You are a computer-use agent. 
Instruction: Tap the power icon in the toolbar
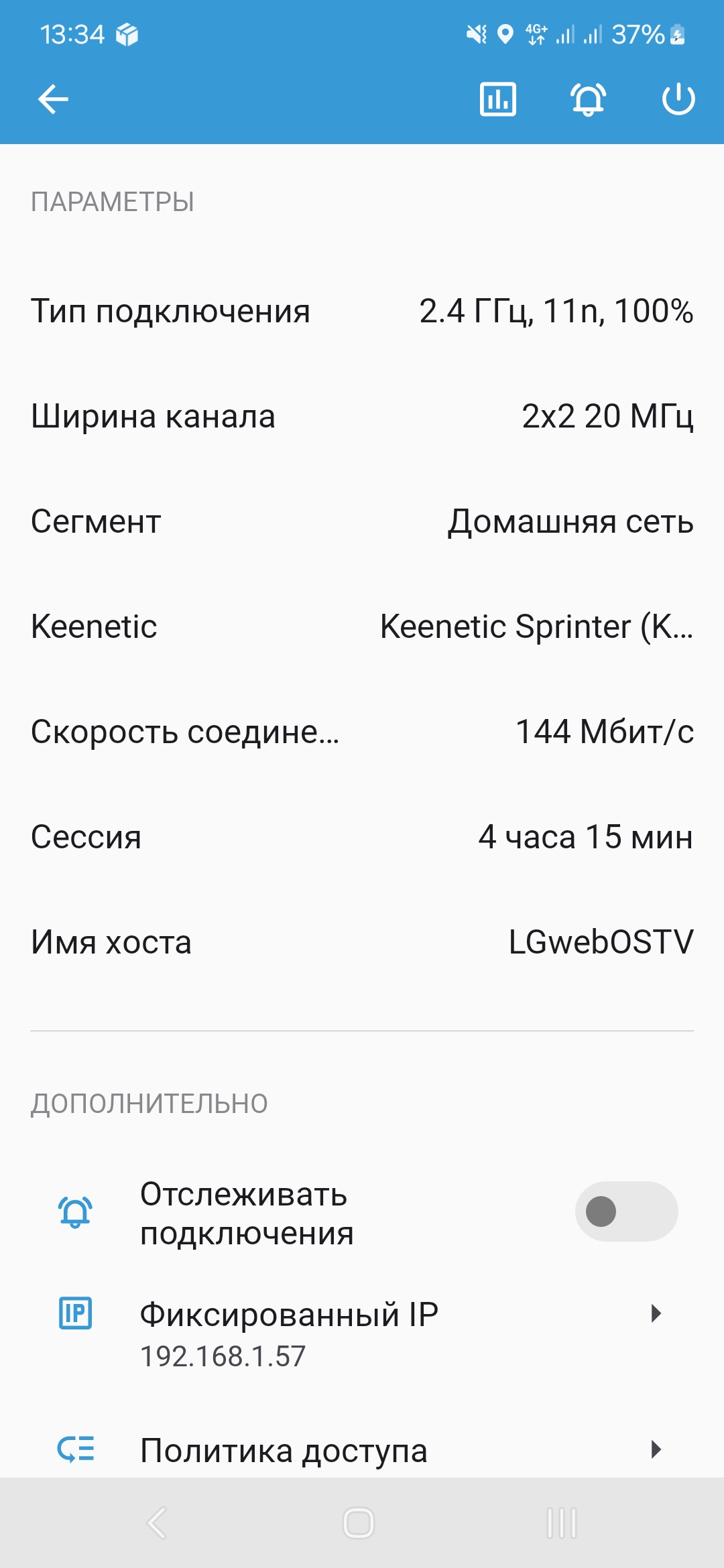click(678, 100)
